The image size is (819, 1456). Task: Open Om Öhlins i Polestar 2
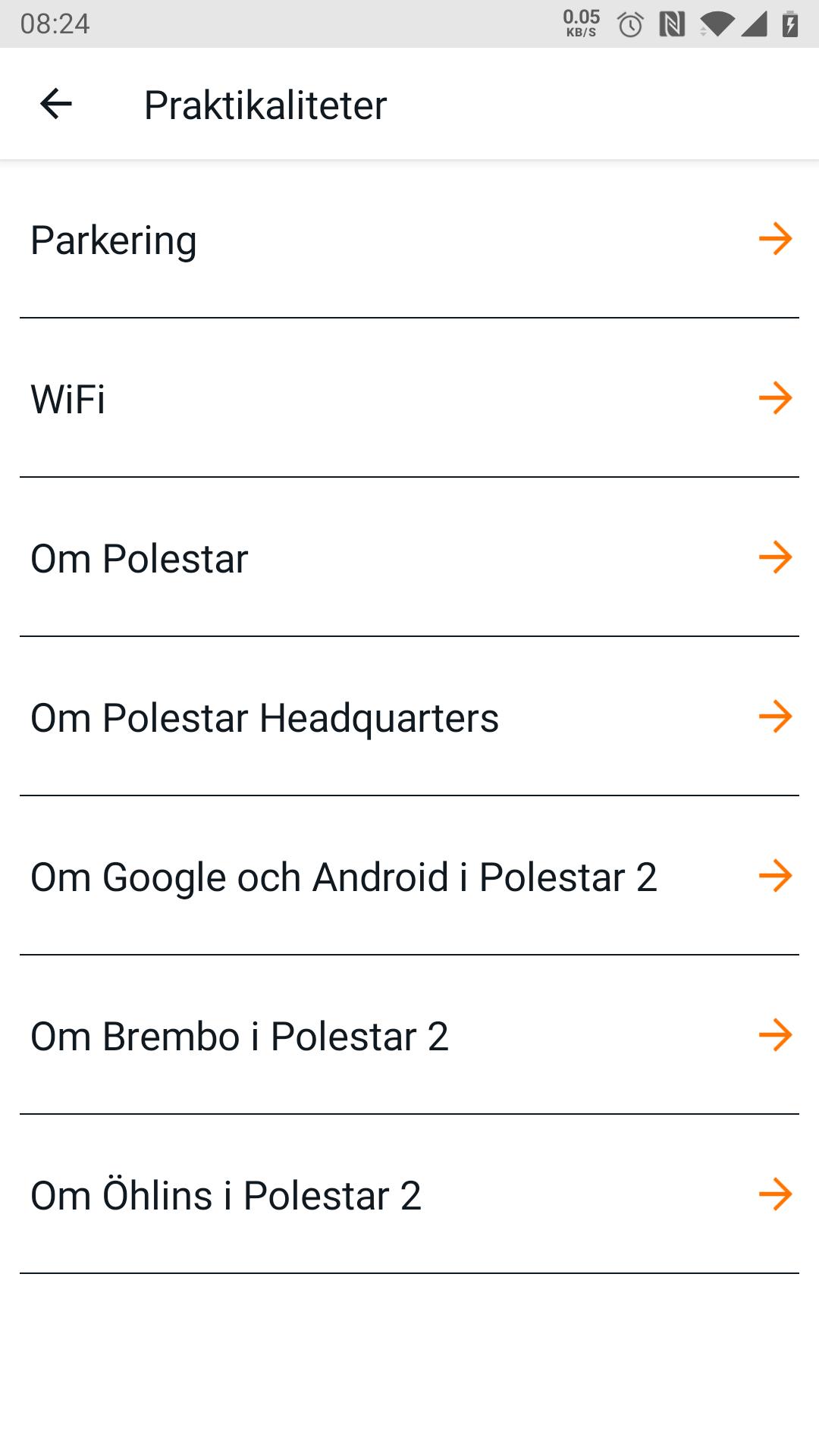tap(409, 1194)
